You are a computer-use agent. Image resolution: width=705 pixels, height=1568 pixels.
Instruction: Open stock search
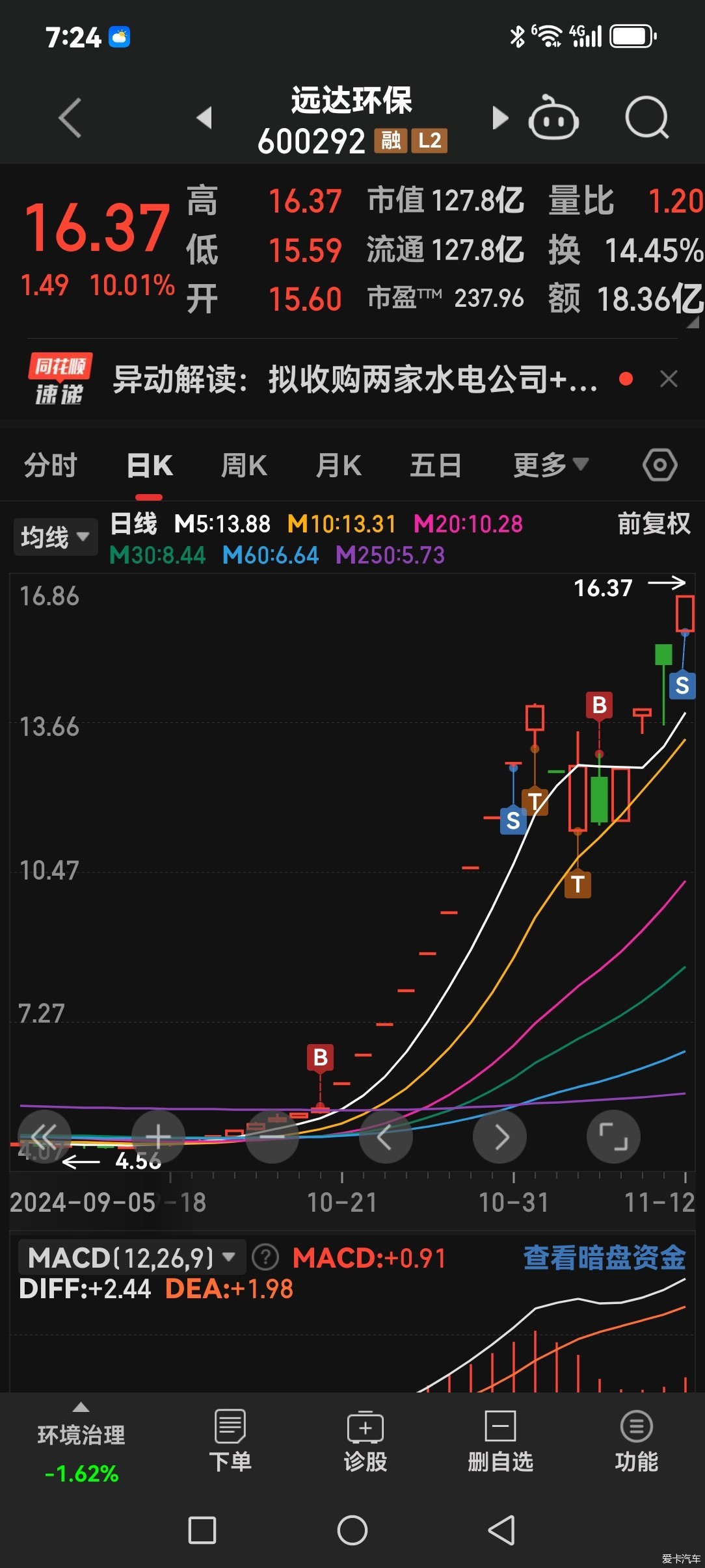point(646,118)
